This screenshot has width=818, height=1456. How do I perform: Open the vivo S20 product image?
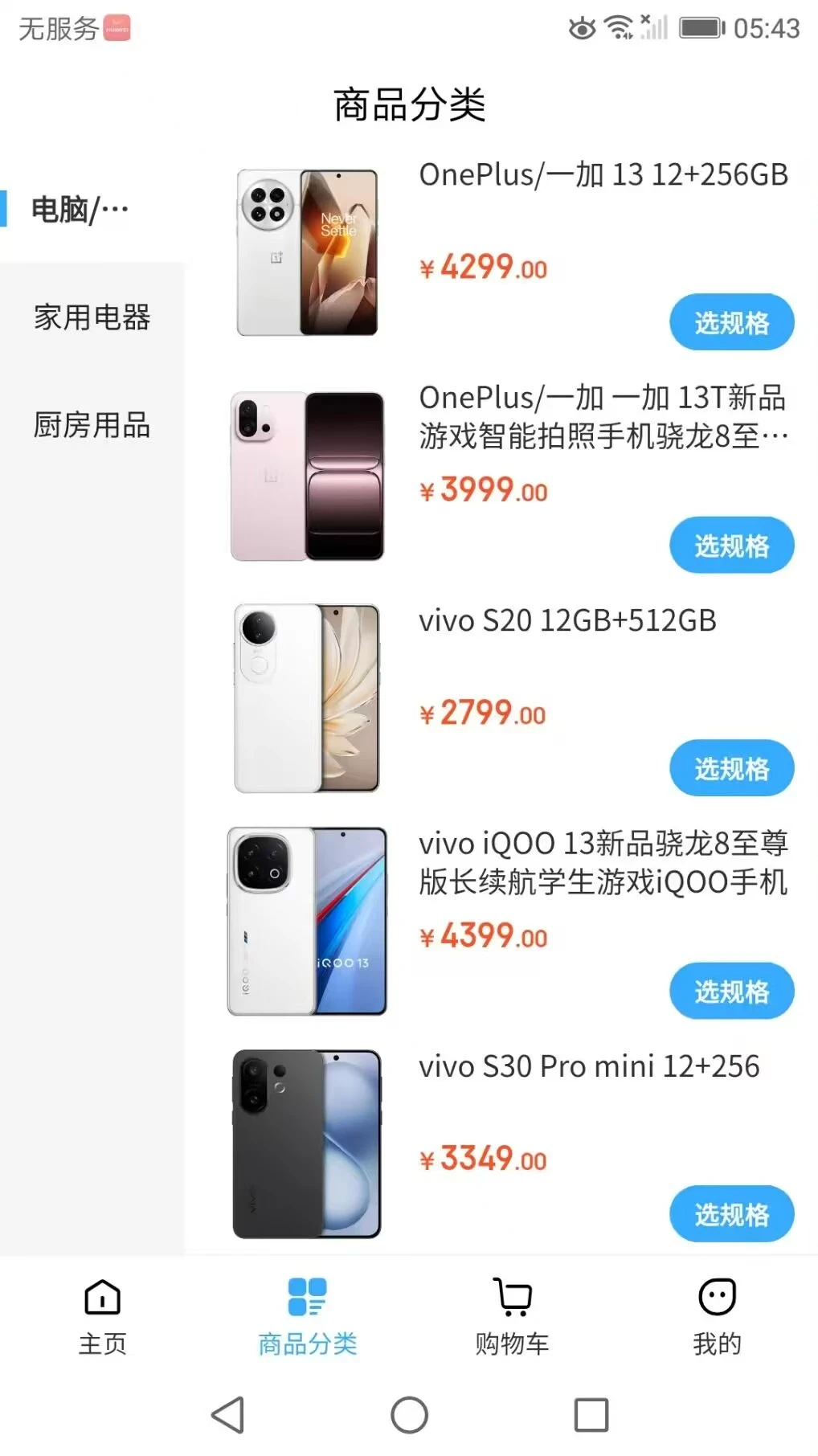point(307,698)
